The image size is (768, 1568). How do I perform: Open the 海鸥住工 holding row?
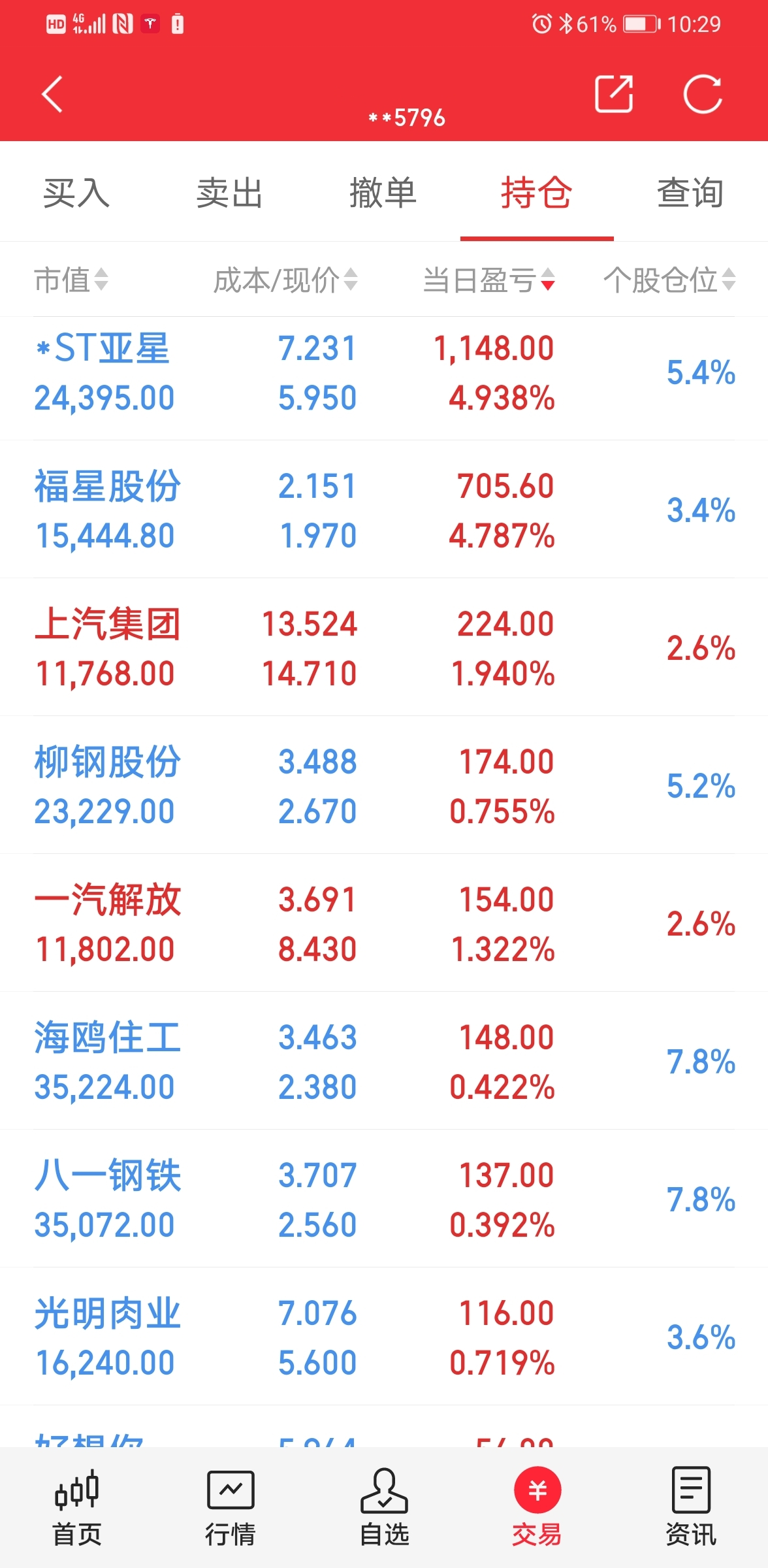coord(384,1061)
